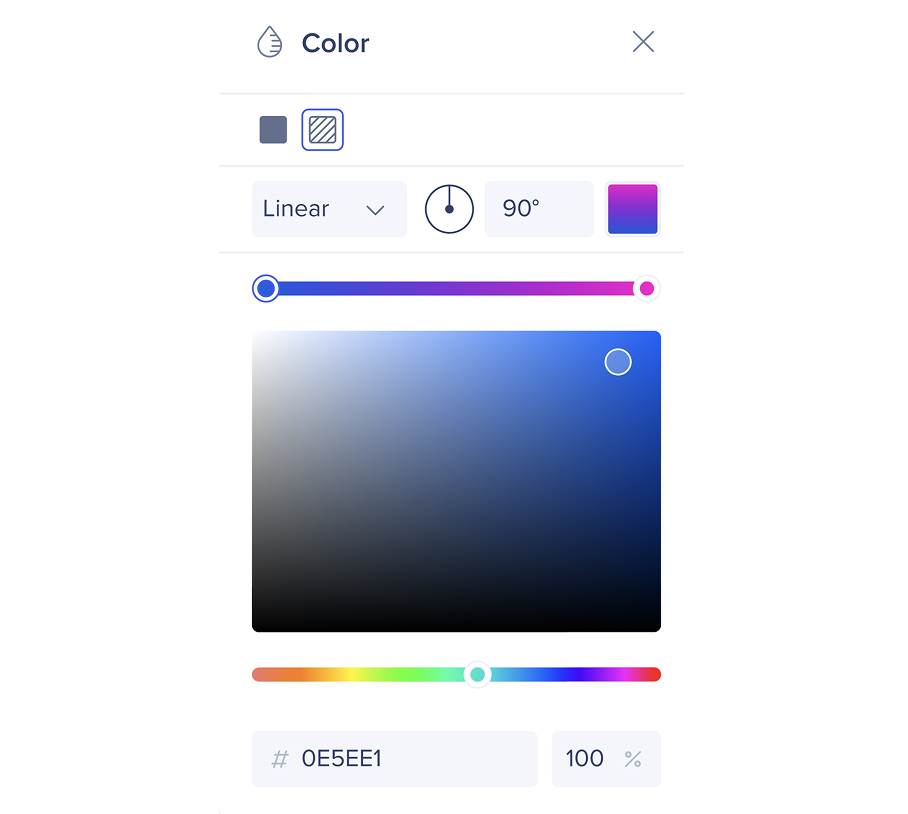Select the pink gradient stop handle
908x814 pixels.
[647, 289]
